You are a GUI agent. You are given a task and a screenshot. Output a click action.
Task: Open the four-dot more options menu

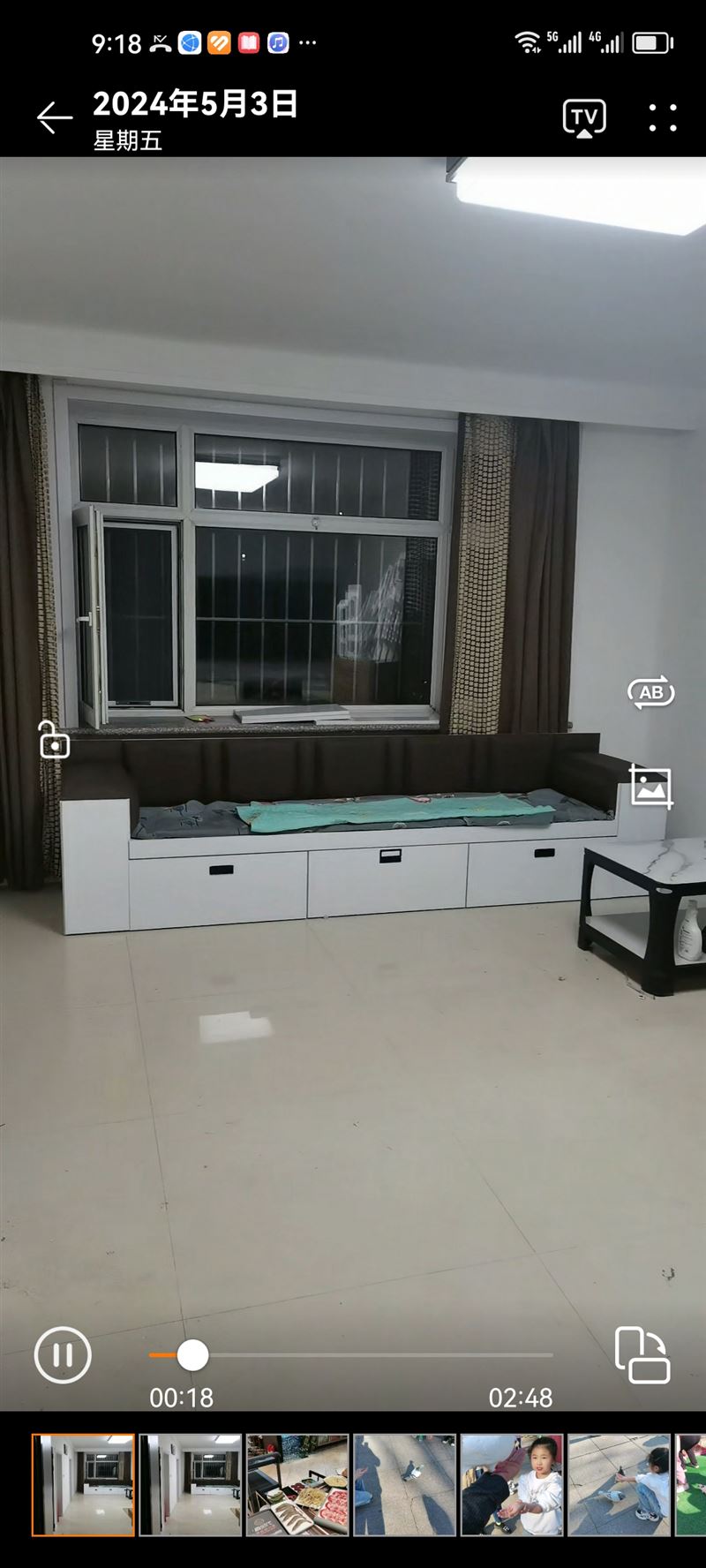coord(662,117)
